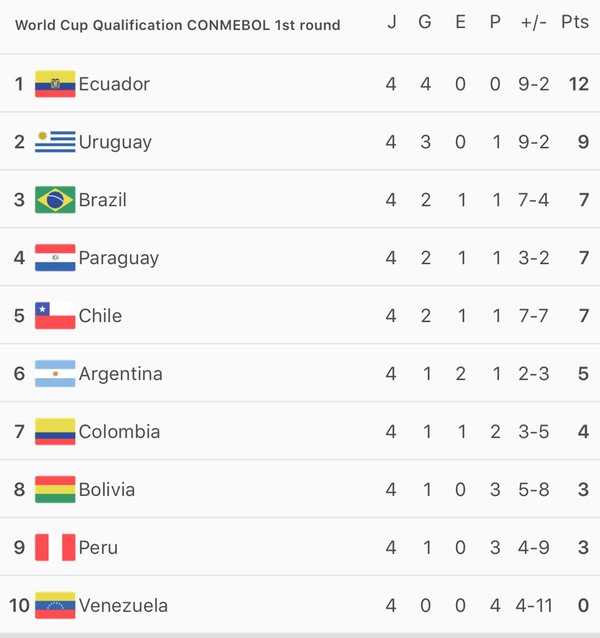Open Ecuador's team row
The height and width of the screenshot is (638, 600).
click(x=114, y=84)
